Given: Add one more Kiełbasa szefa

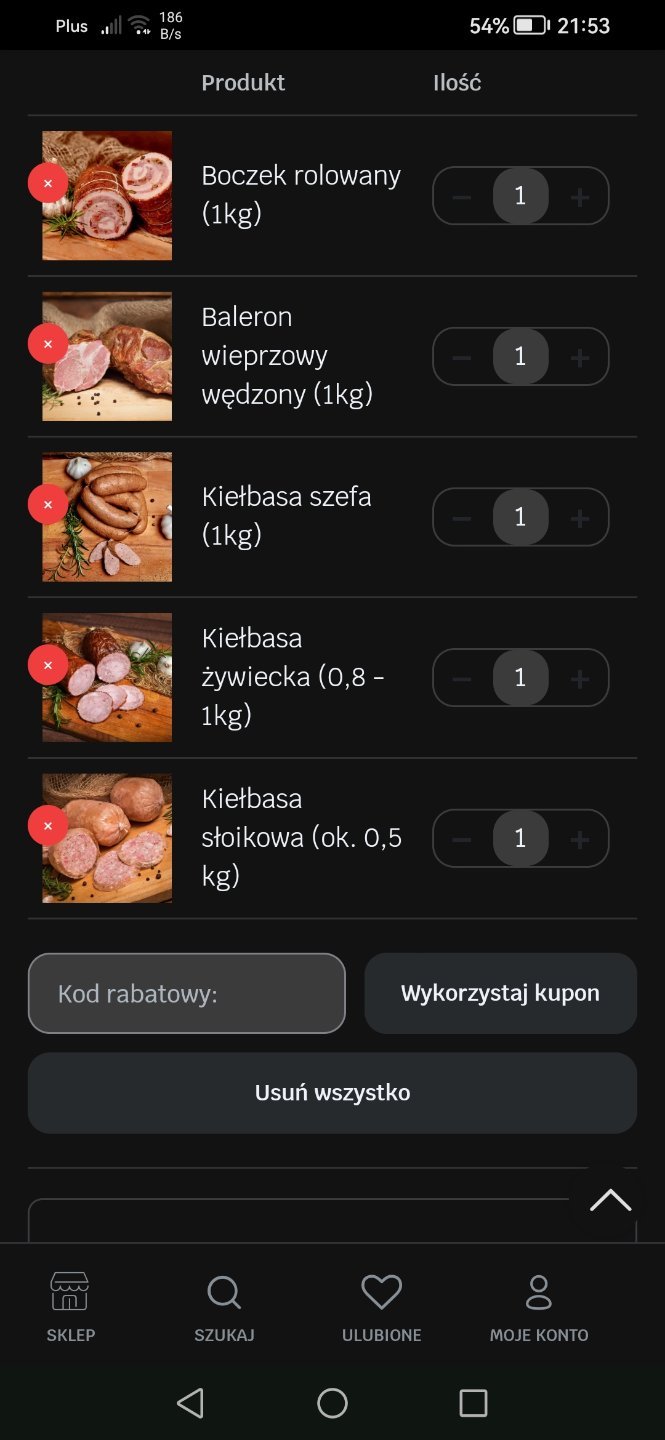Looking at the screenshot, I should (579, 518).
